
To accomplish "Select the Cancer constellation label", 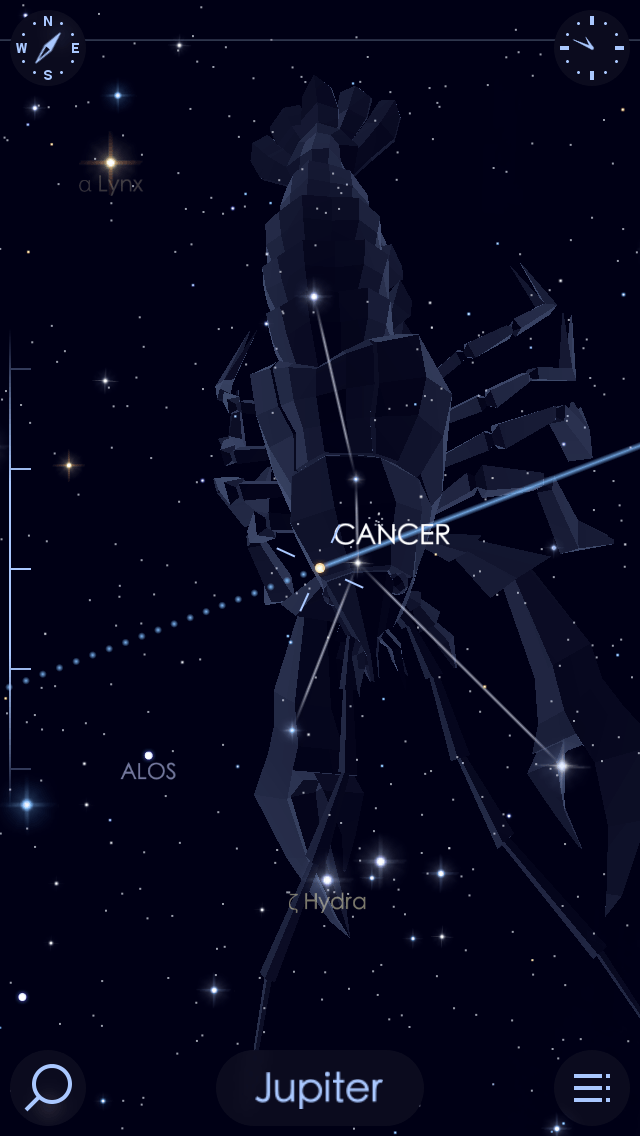I will (x=392, y=535).
